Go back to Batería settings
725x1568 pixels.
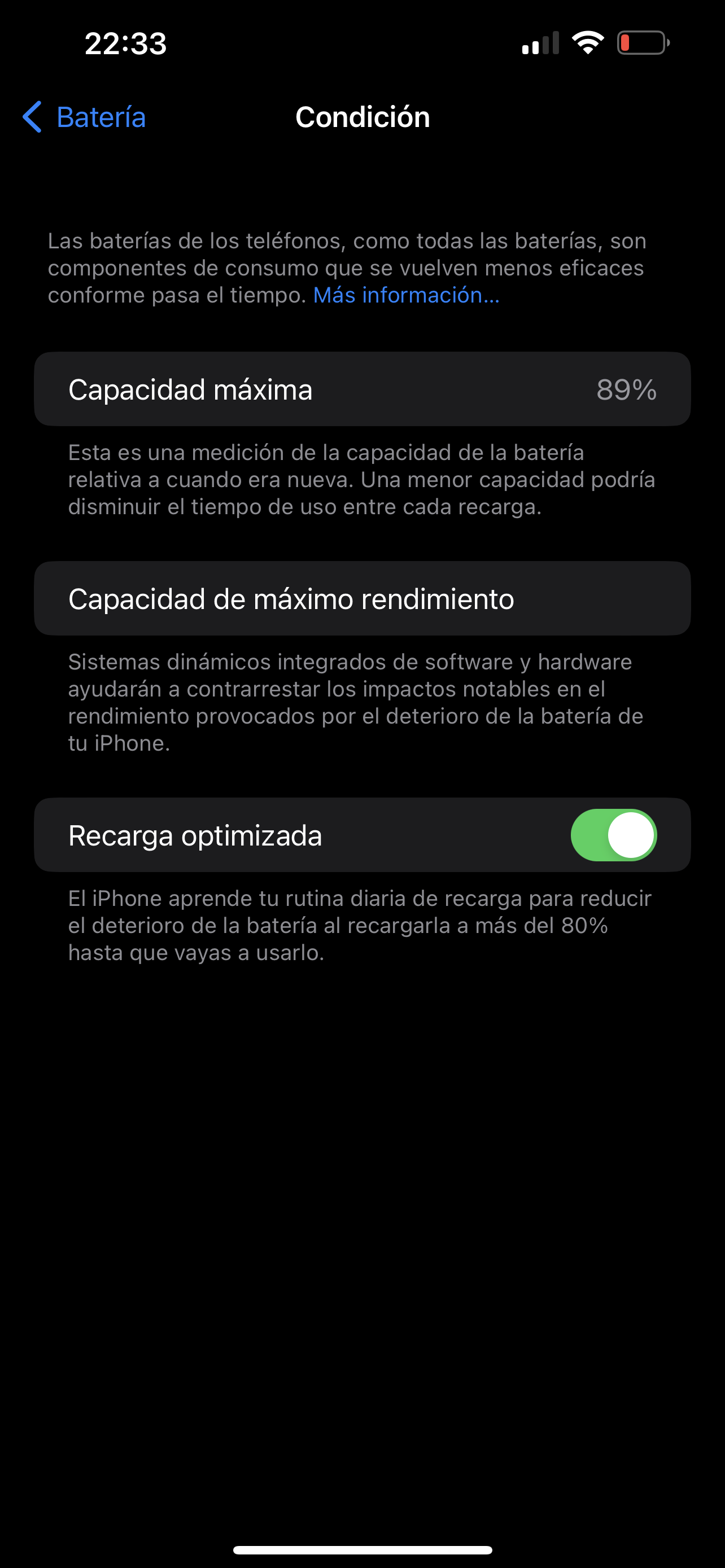pyautogui.click(x=84, y=117)
